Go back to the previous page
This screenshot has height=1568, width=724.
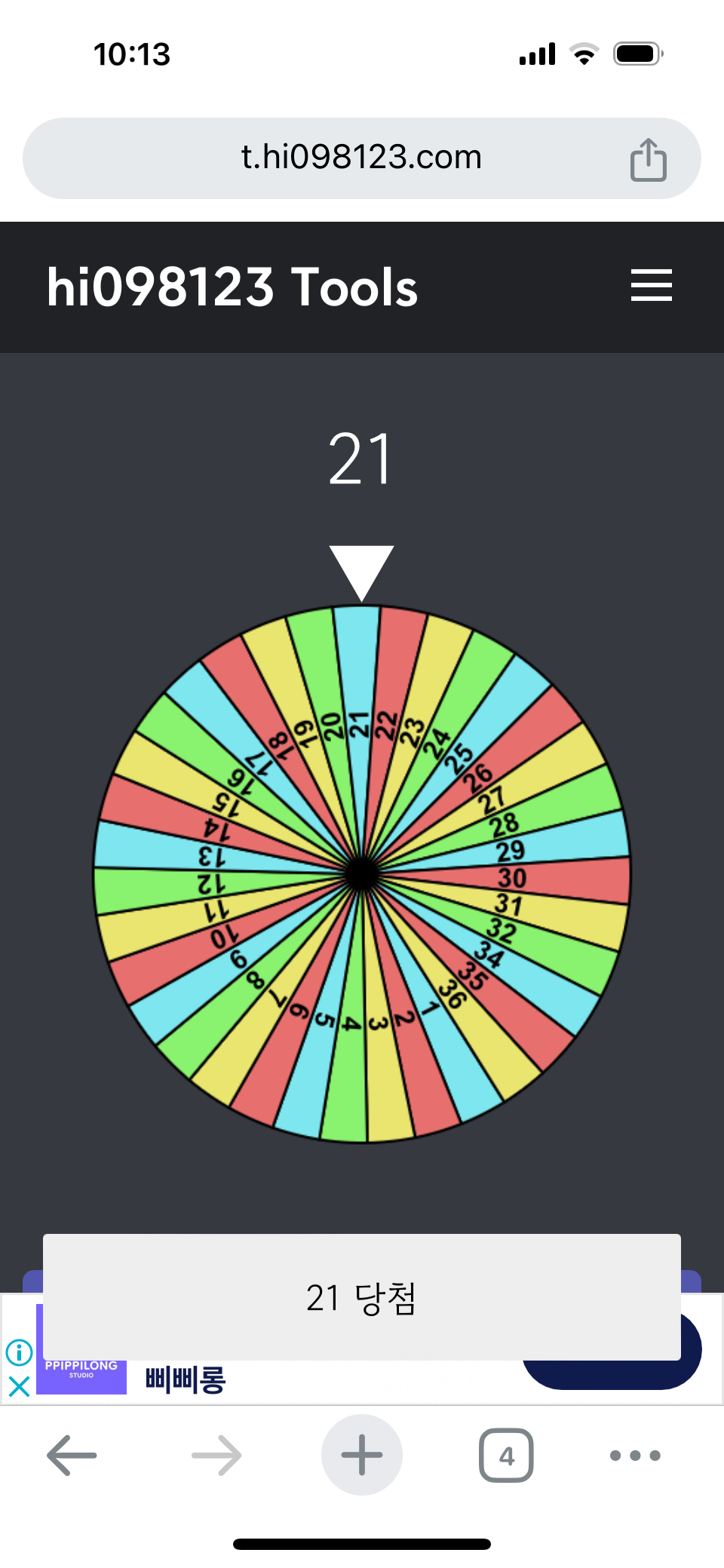coord(72,1455)
